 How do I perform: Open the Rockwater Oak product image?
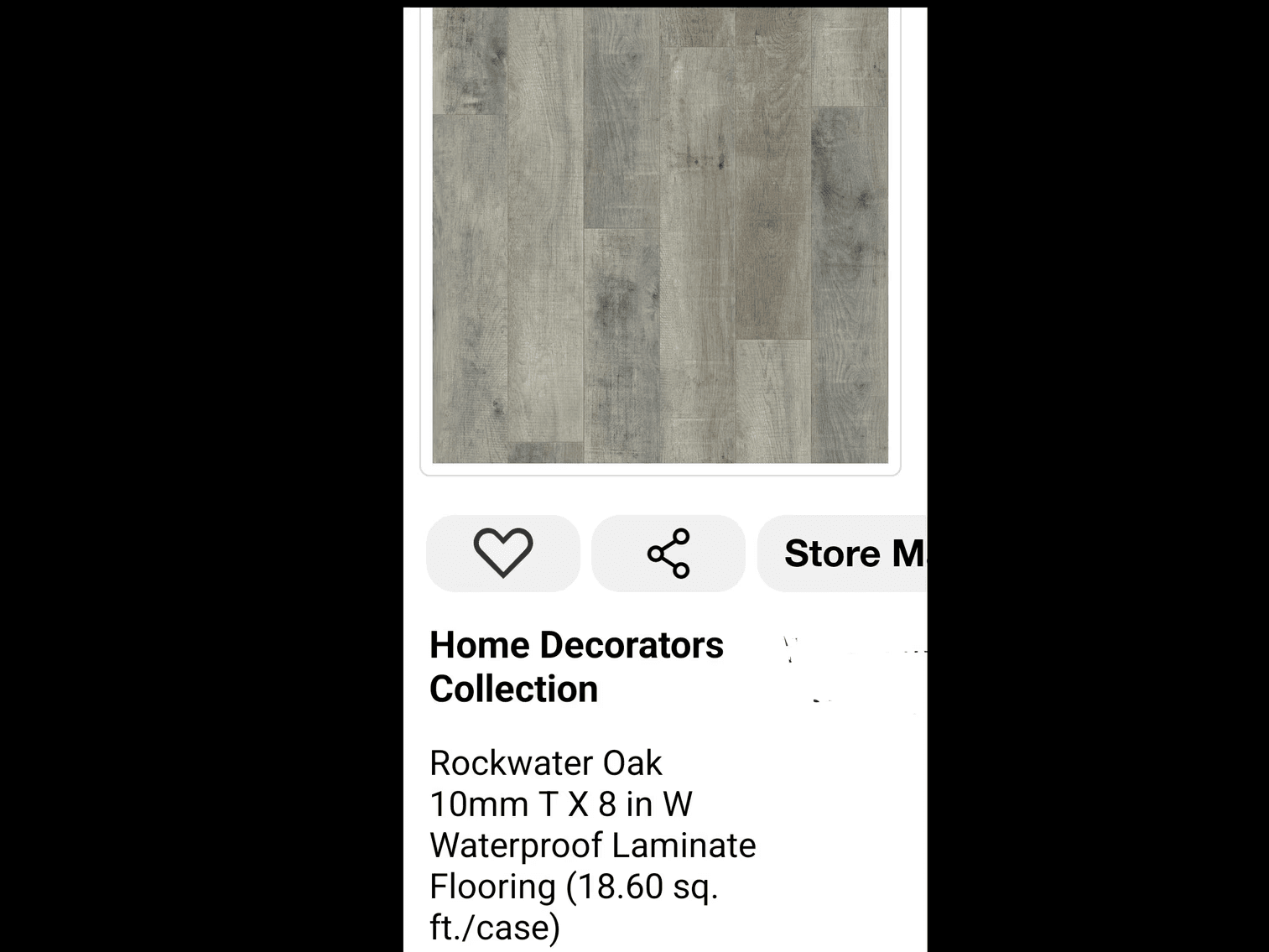tap(660, 235)
